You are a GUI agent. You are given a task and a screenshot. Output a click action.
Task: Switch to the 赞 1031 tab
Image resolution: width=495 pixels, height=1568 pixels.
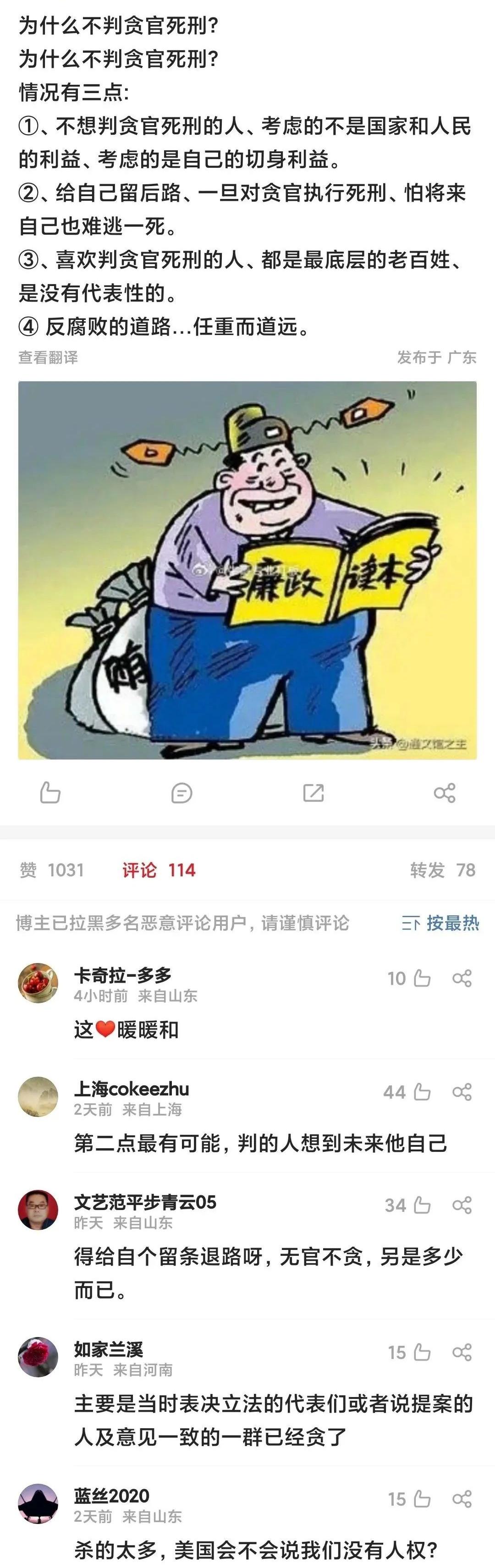(x=52, y=870)
